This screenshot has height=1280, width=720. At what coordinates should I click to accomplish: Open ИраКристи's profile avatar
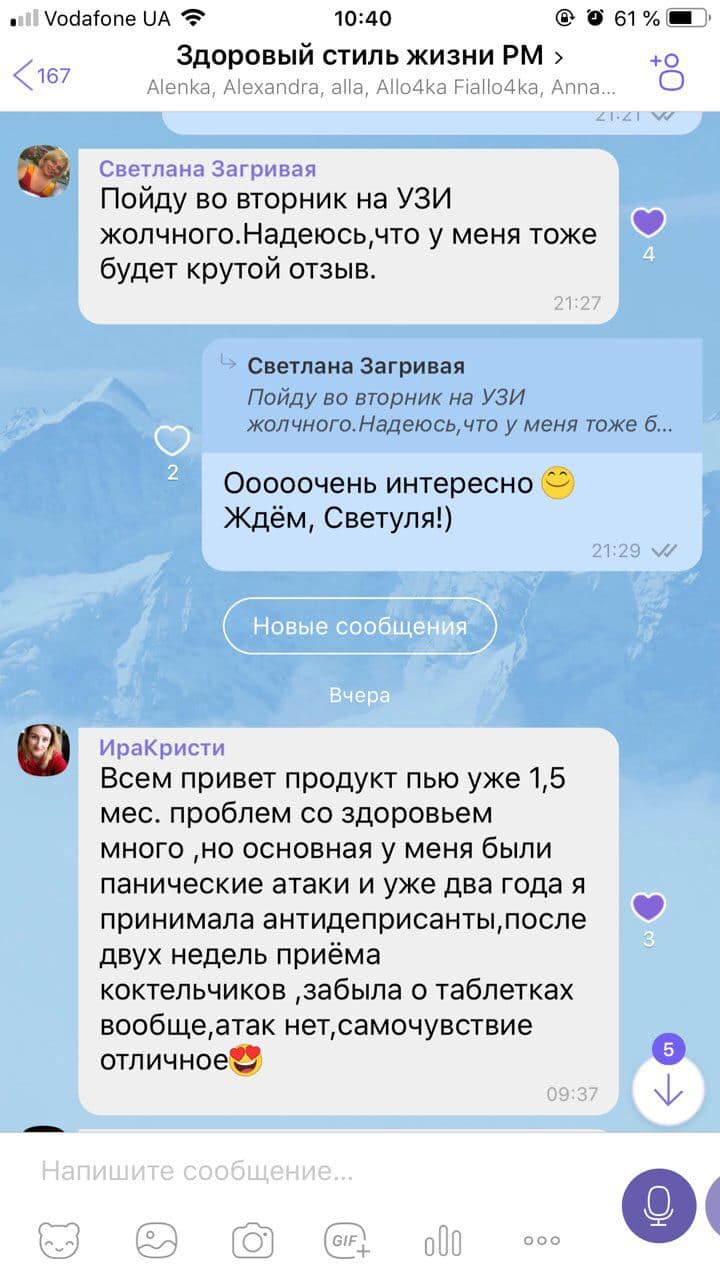pos(44,750)
